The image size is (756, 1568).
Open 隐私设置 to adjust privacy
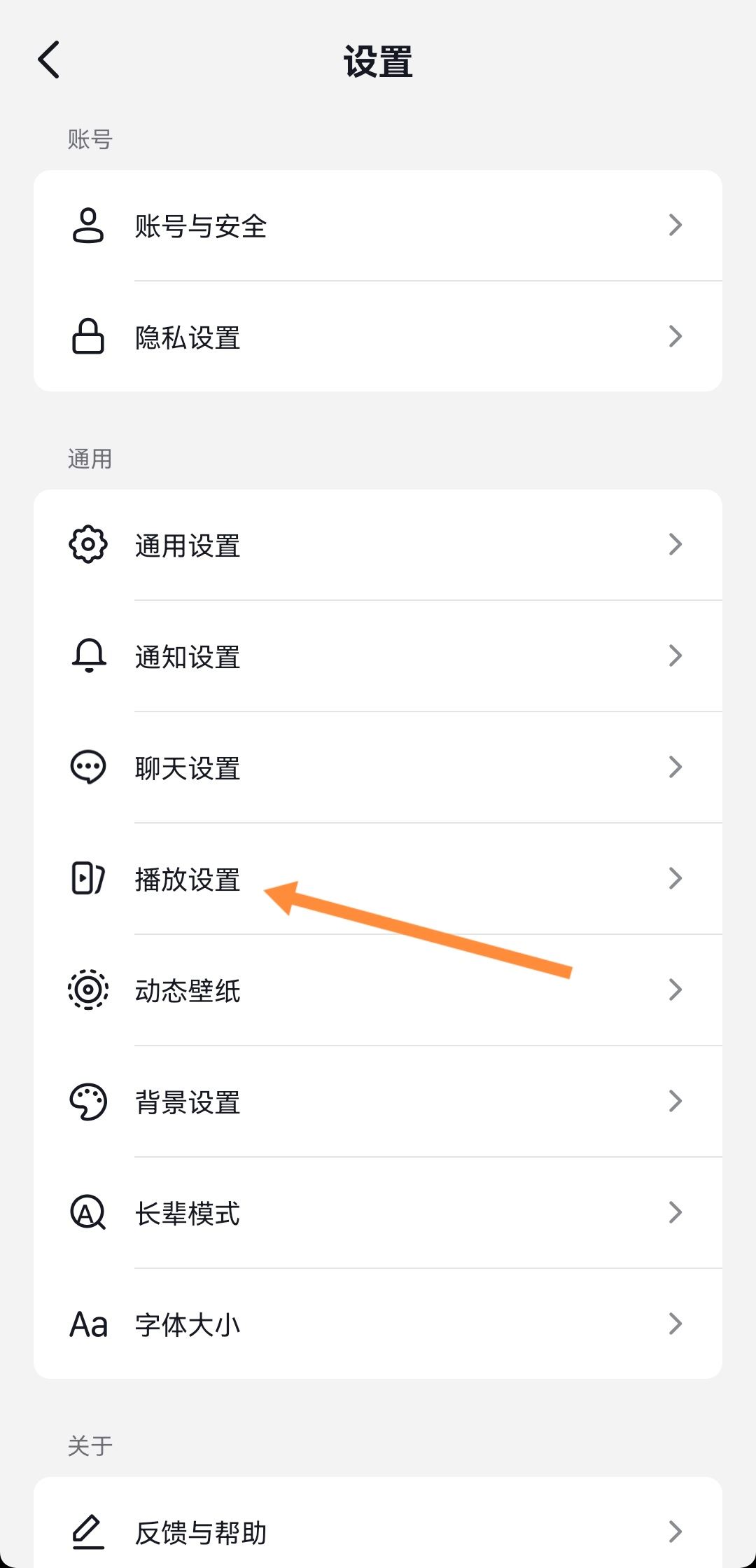pyautogui.click(x=378, y=336)
